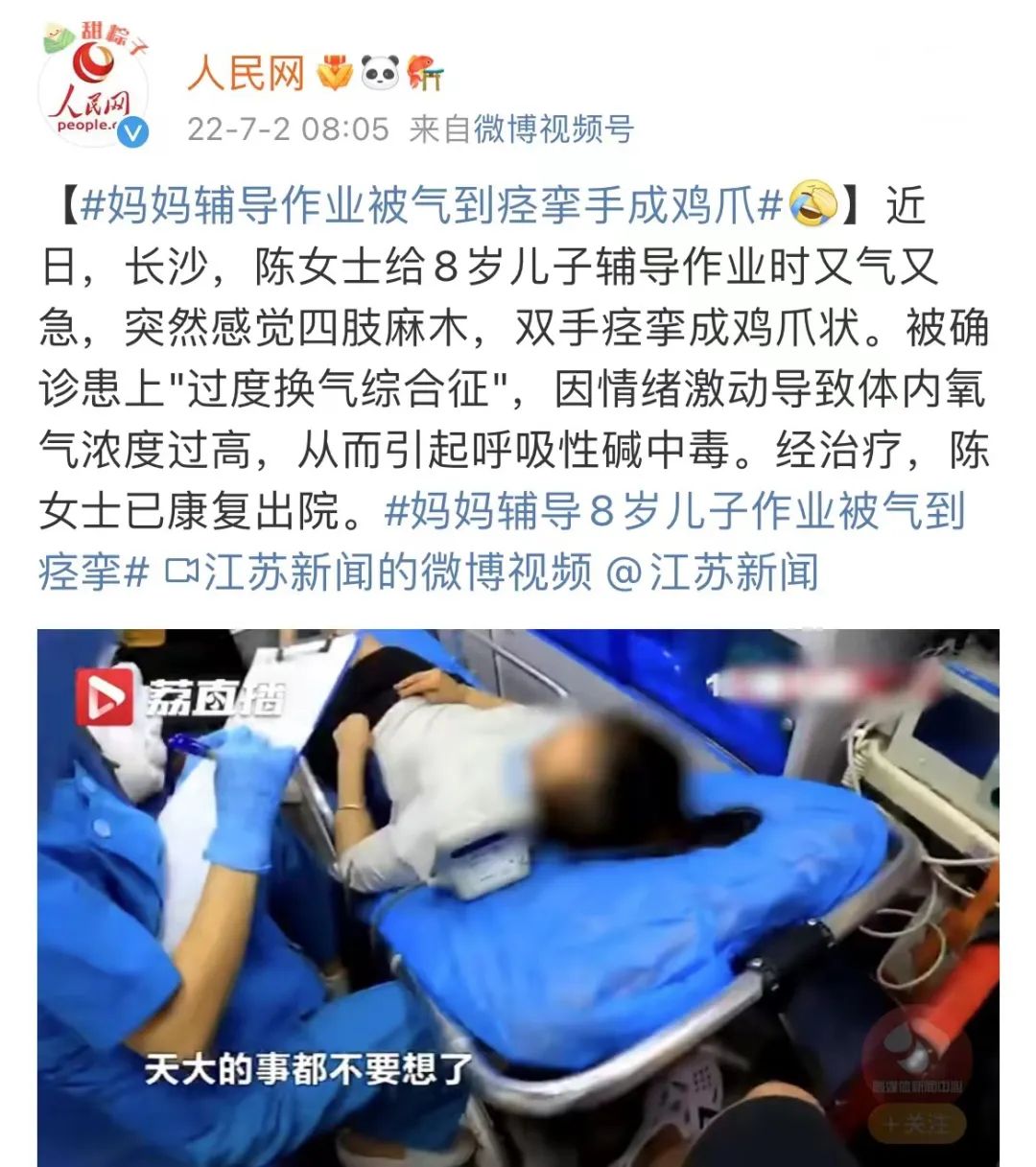Play the ambulance video in the post
The width and height of the screenshot is (1036, 1167).
click(x=518, y=897)
